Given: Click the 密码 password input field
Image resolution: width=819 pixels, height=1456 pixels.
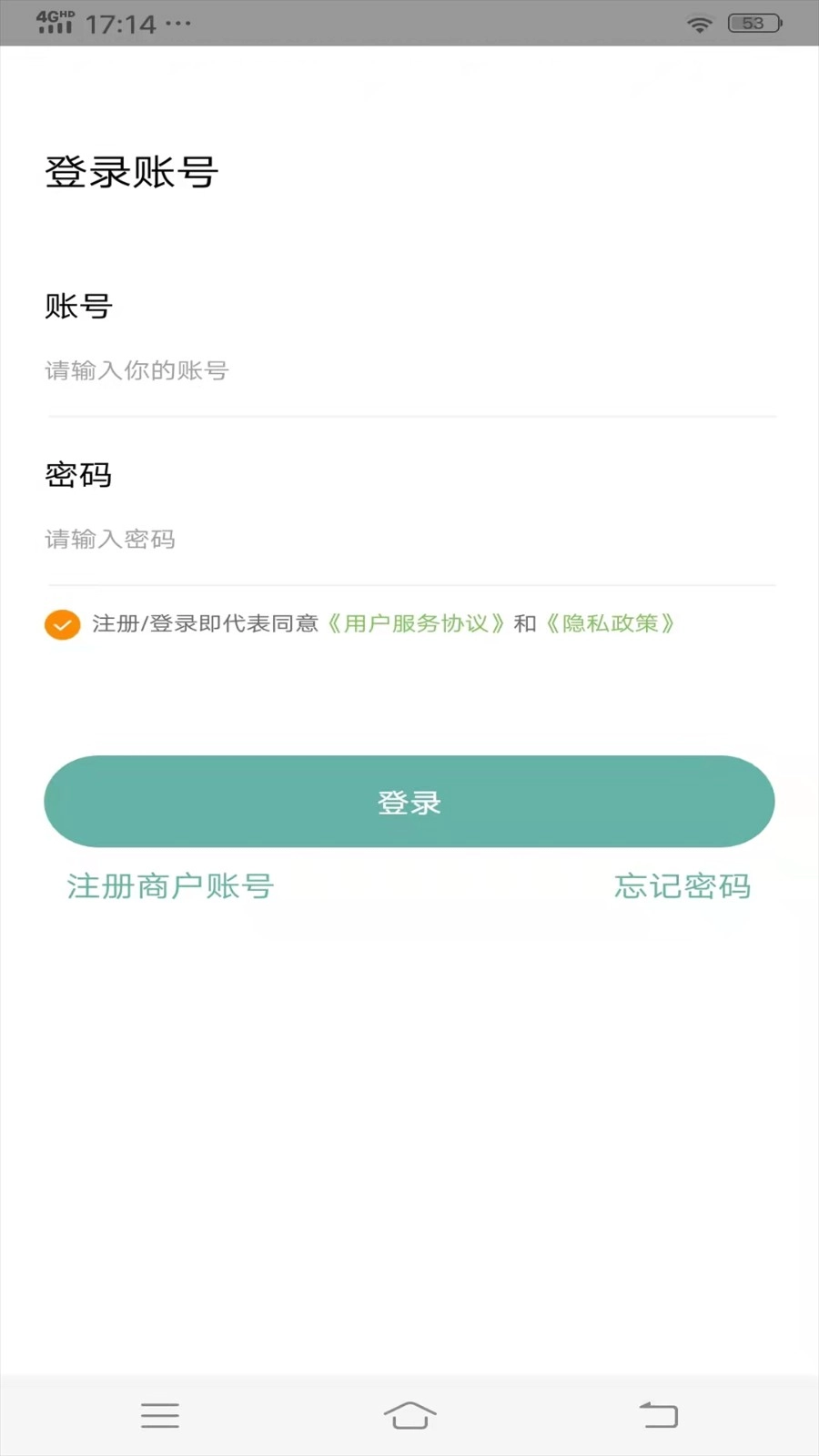Looking at the screenshot, I should point(409,540).
